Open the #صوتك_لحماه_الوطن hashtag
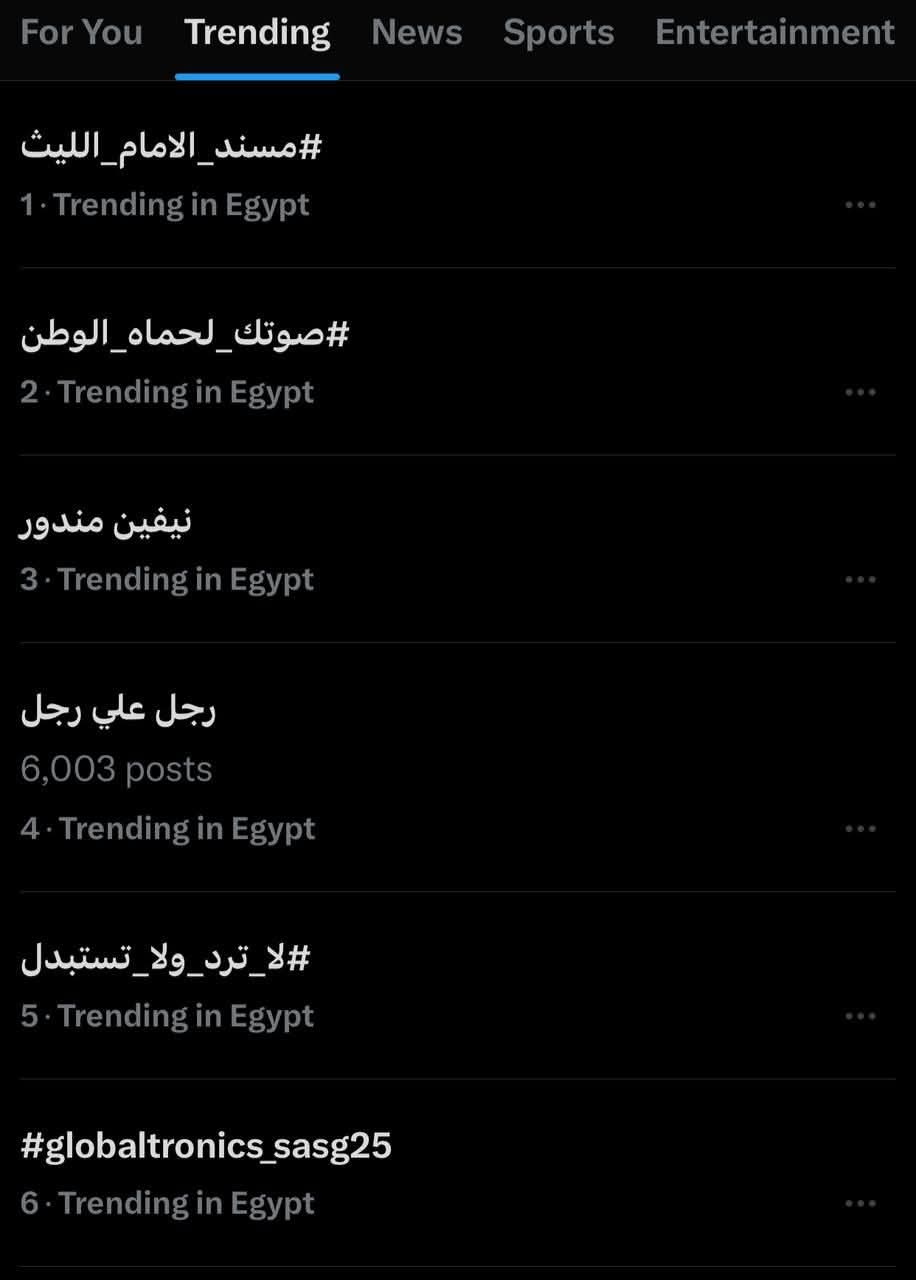The image size is (916, 1280). 185,333
